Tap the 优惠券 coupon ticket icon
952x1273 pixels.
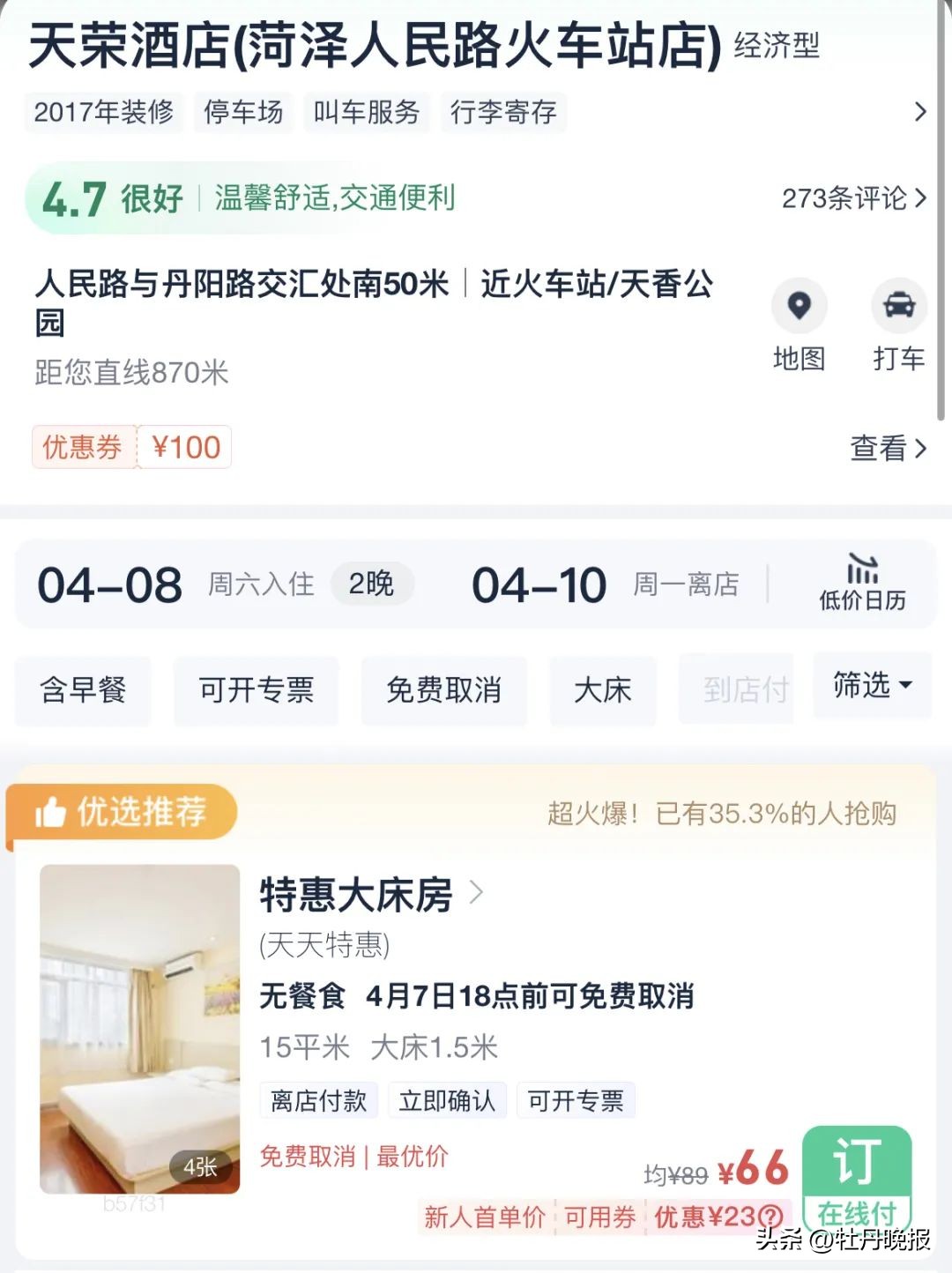pyautogui.click(x=82, y=447)
